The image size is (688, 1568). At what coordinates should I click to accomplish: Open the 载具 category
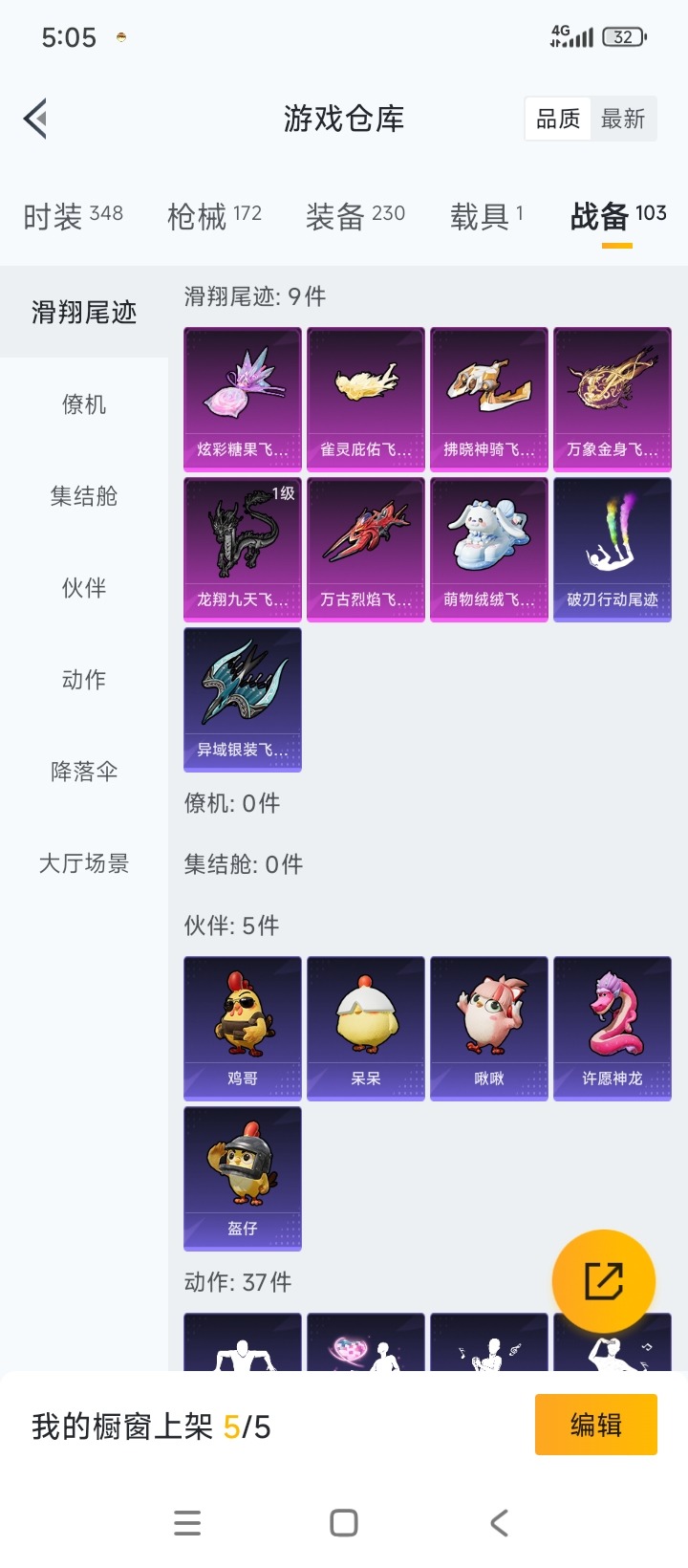pyautogui.click(x=478, y=214)
